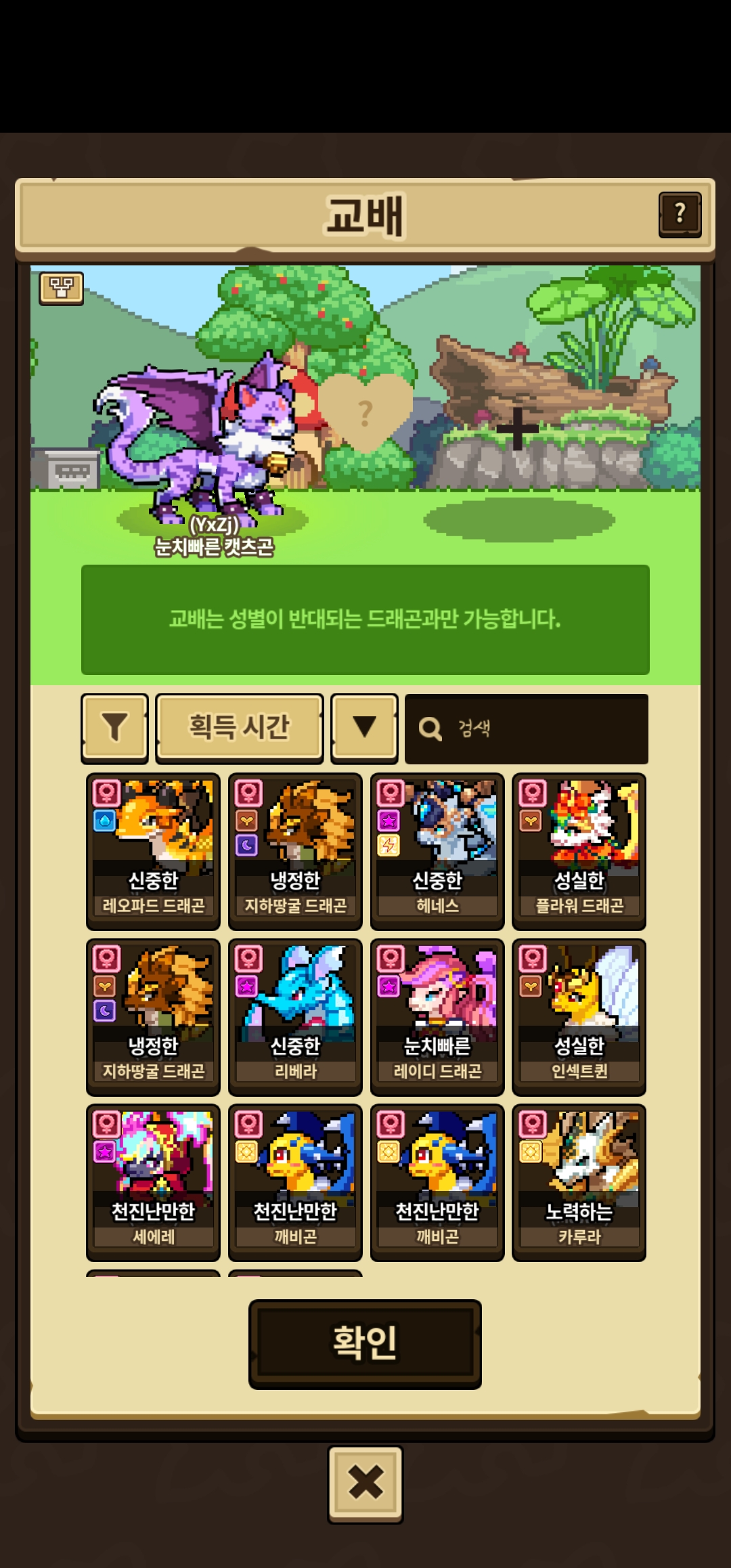Open the family tree icon
Viewport: 731px width, 1568px height.
[62, 288]
